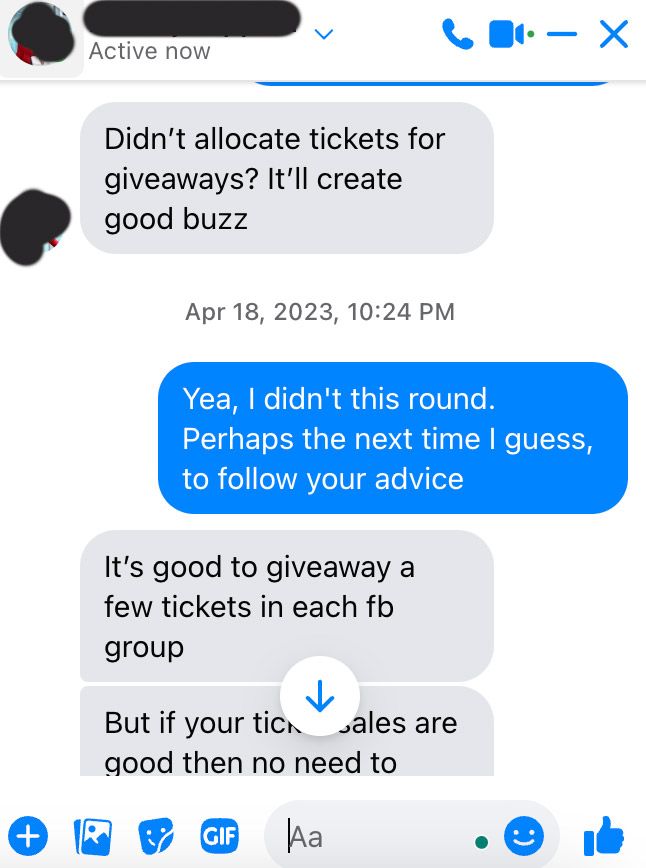Expand the chat settings chevron
This screenshot has height=868, width=646.
[x=323, y=35]
